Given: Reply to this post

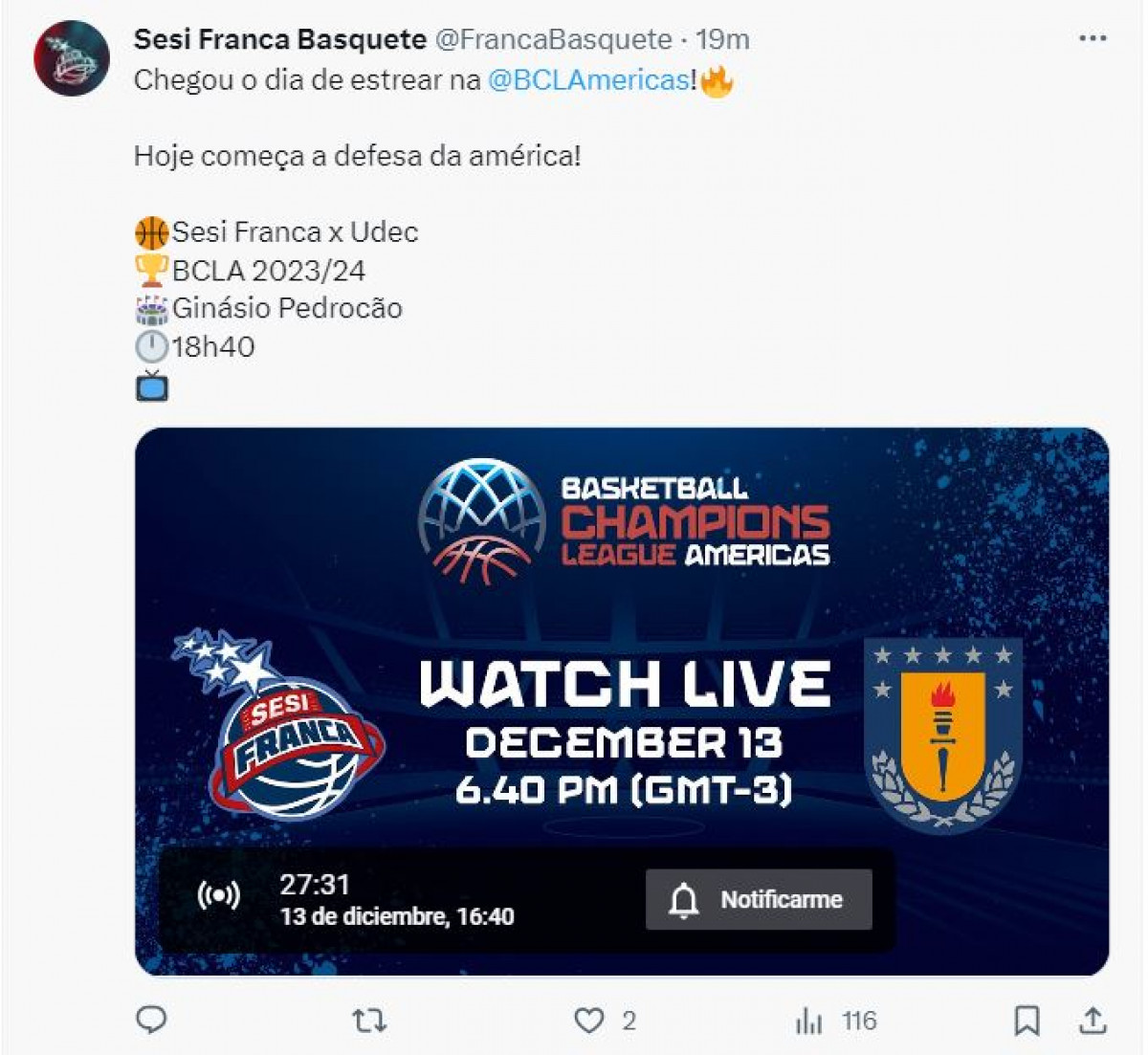Looking at the screenshot, I should [152, 1021].
